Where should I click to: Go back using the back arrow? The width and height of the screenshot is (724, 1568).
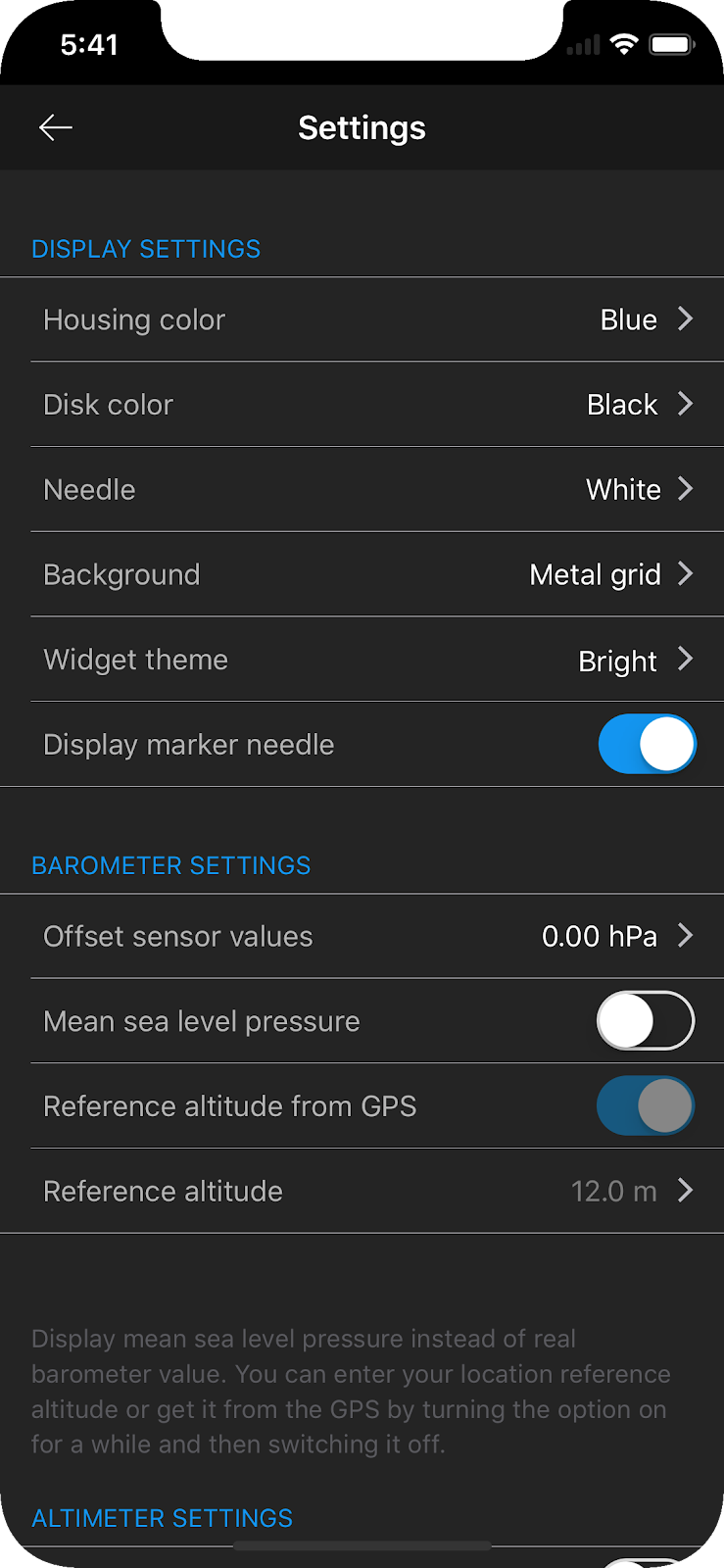point(56,127)
